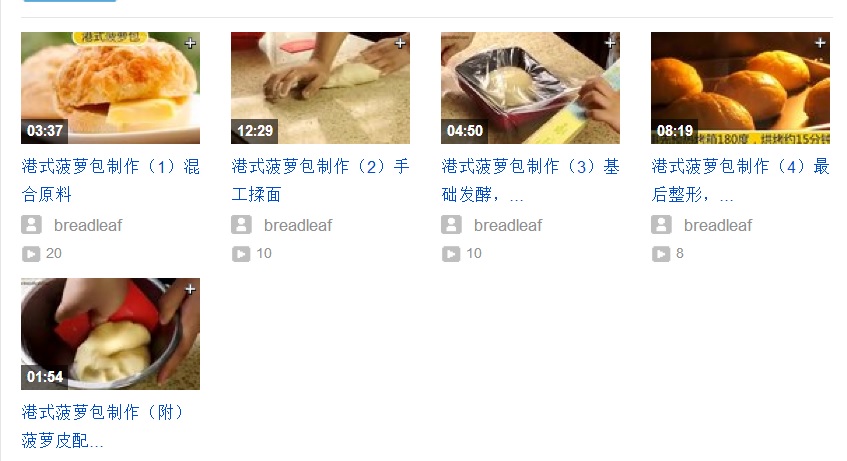Visit breadleaf's profile under 基础发酵 video

pyautogui.click(x=508, y=226)
